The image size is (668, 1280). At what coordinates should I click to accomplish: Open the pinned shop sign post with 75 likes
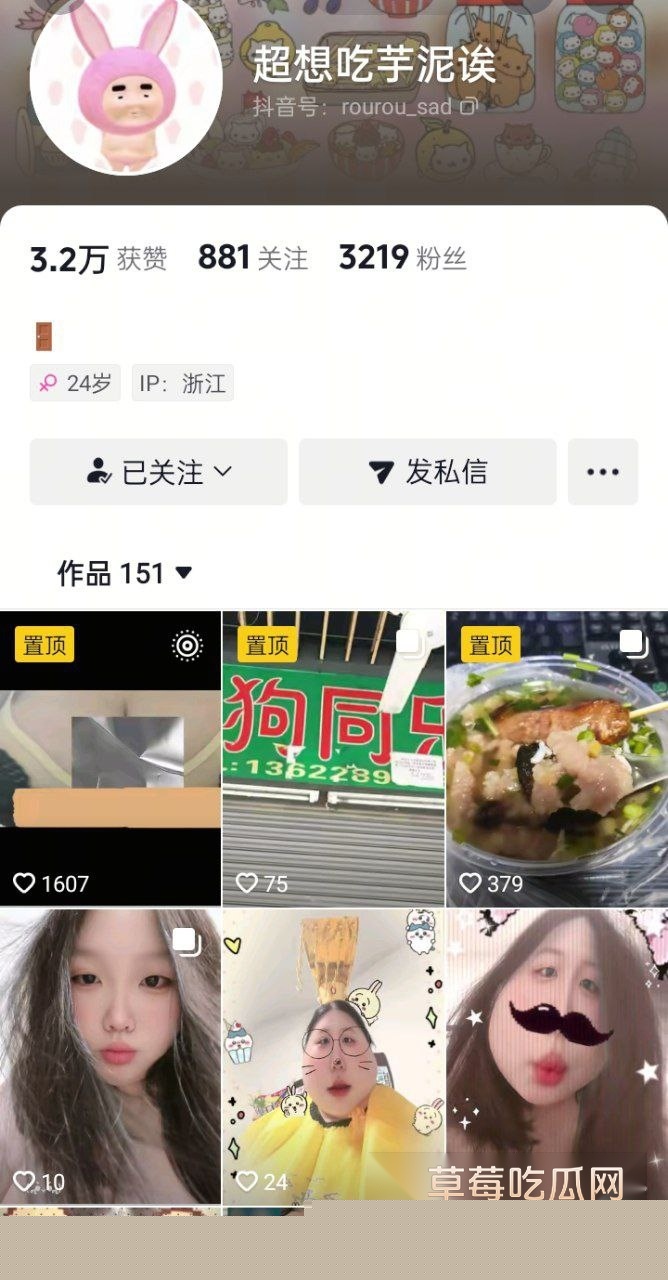click(333, 758)
